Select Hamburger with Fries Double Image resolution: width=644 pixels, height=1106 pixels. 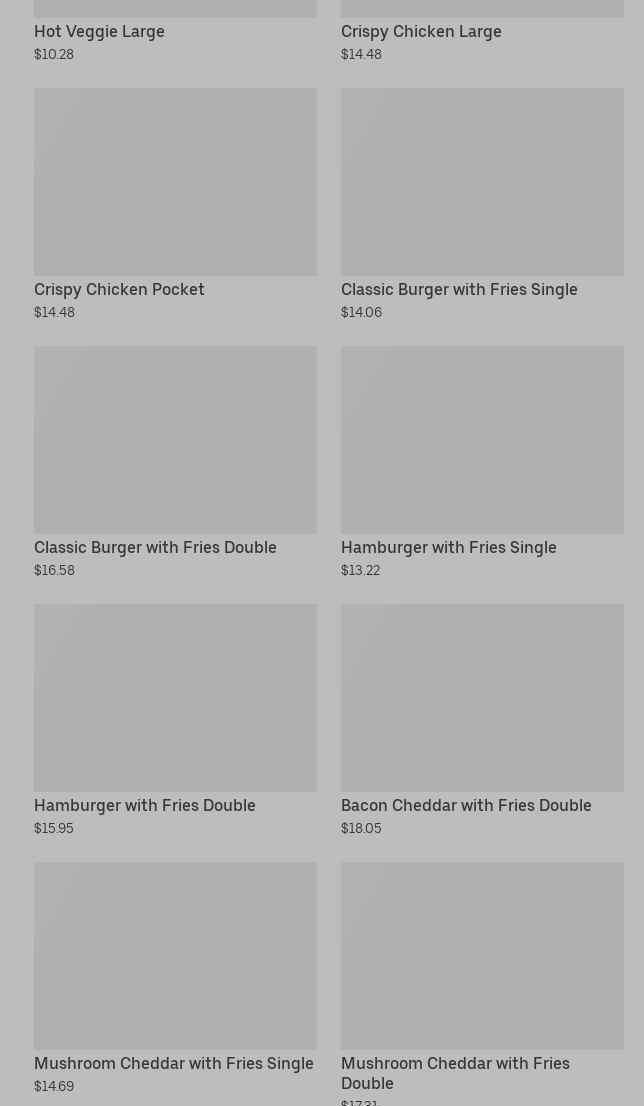click(x=175, y=698)
